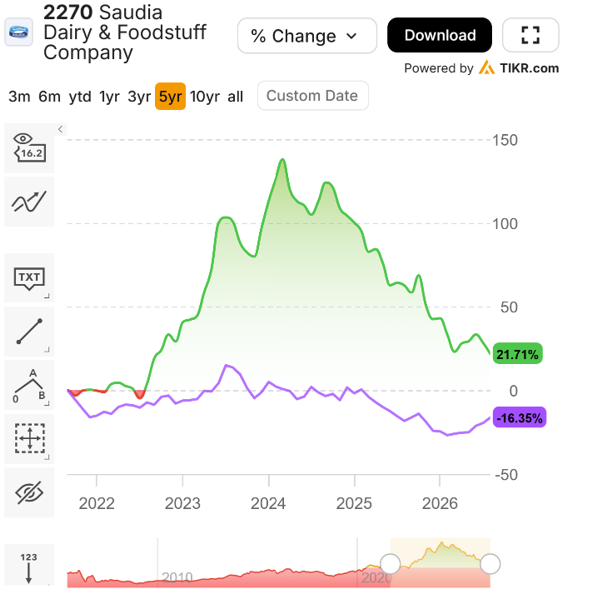Switch to the 1yr range
The width and height of the screenshot is (595, 595).
click(109, 96)
